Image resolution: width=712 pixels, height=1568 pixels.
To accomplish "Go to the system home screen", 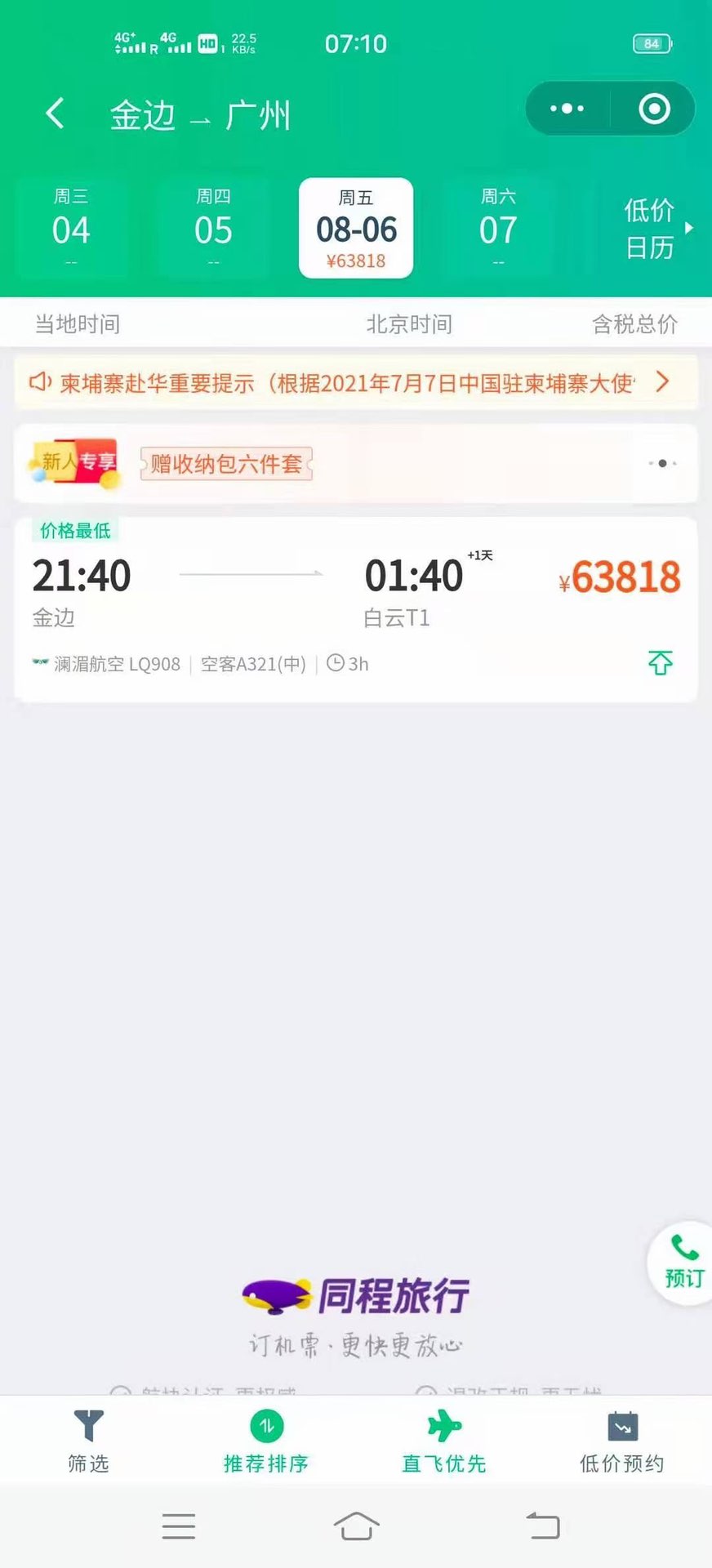I will pos(356,1526).
